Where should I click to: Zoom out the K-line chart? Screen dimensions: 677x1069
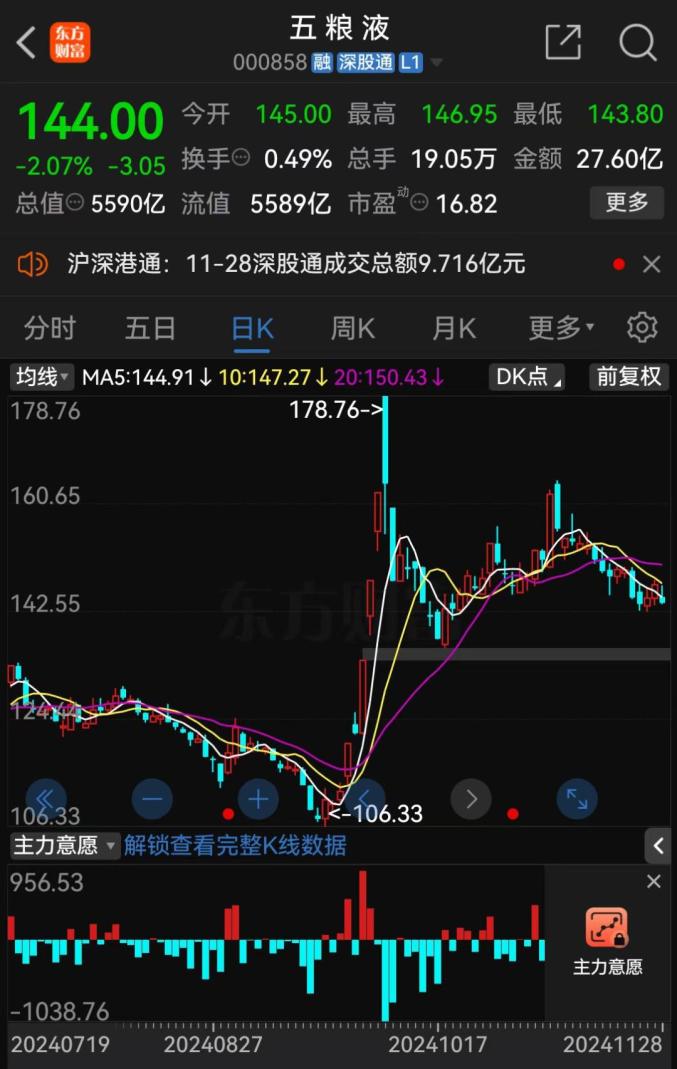pyautogui.click(x=153, y=799)
